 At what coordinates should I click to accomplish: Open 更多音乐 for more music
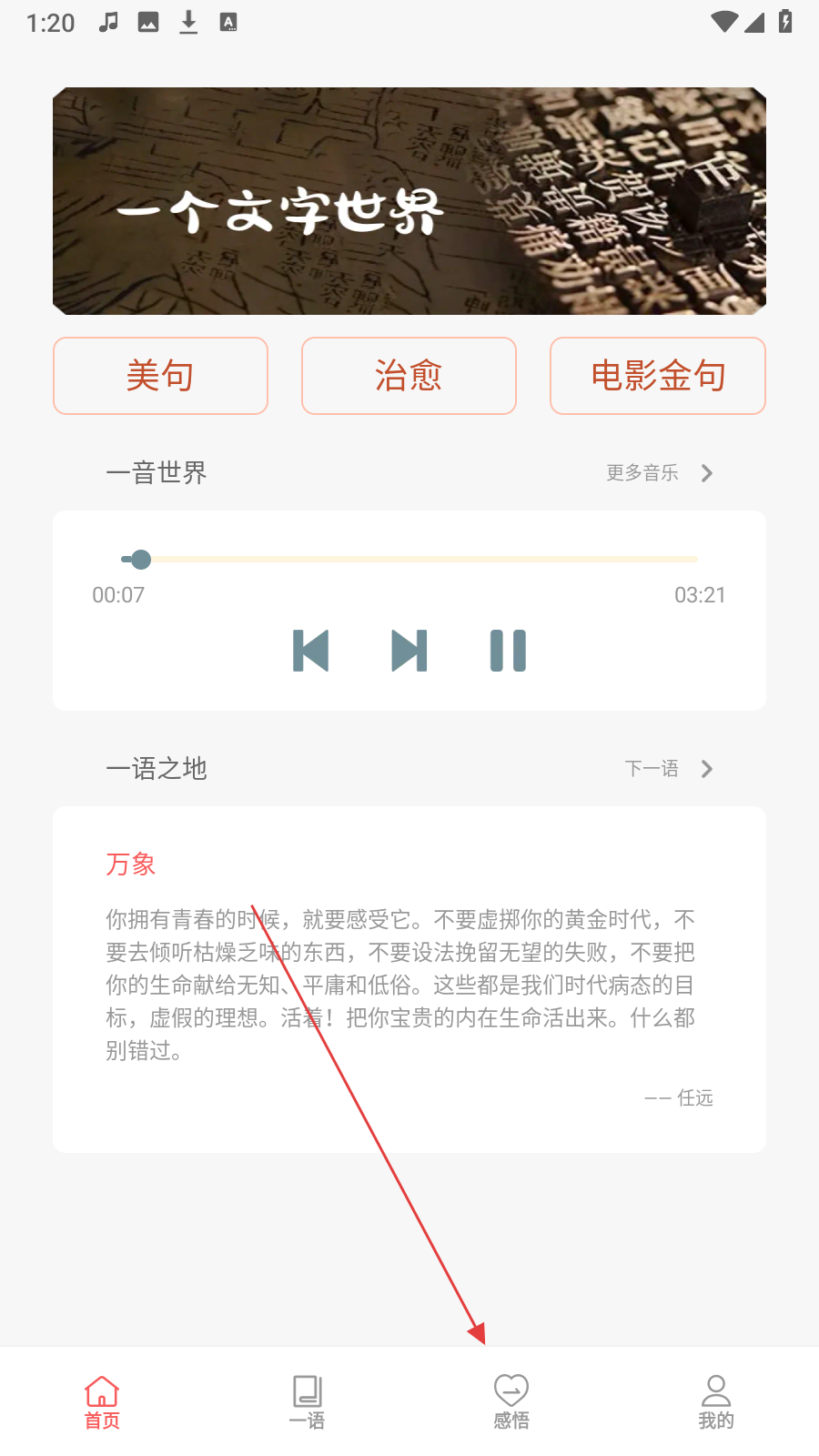click(660, 473)
